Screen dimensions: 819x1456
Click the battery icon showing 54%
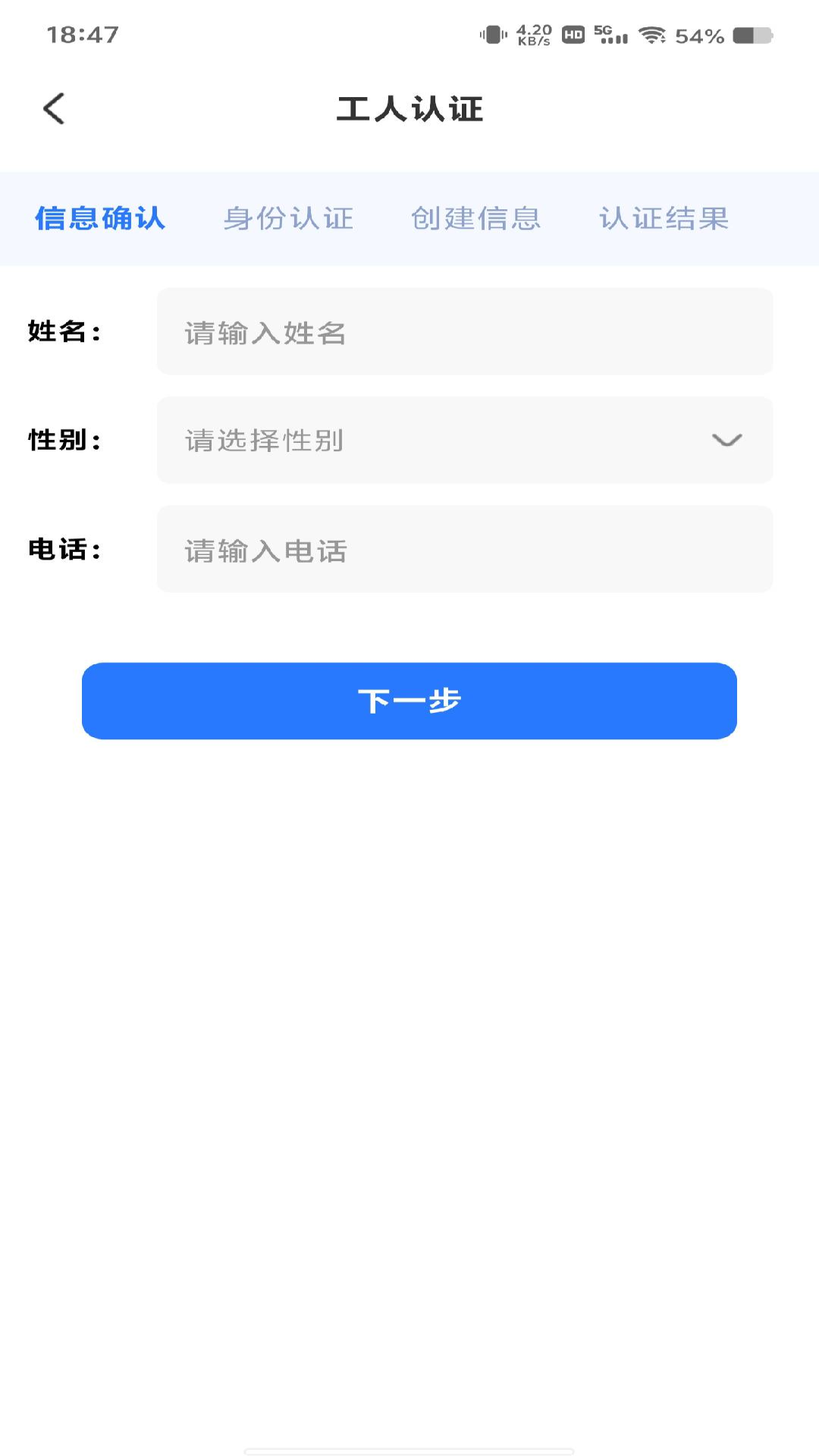pos(751,33)
